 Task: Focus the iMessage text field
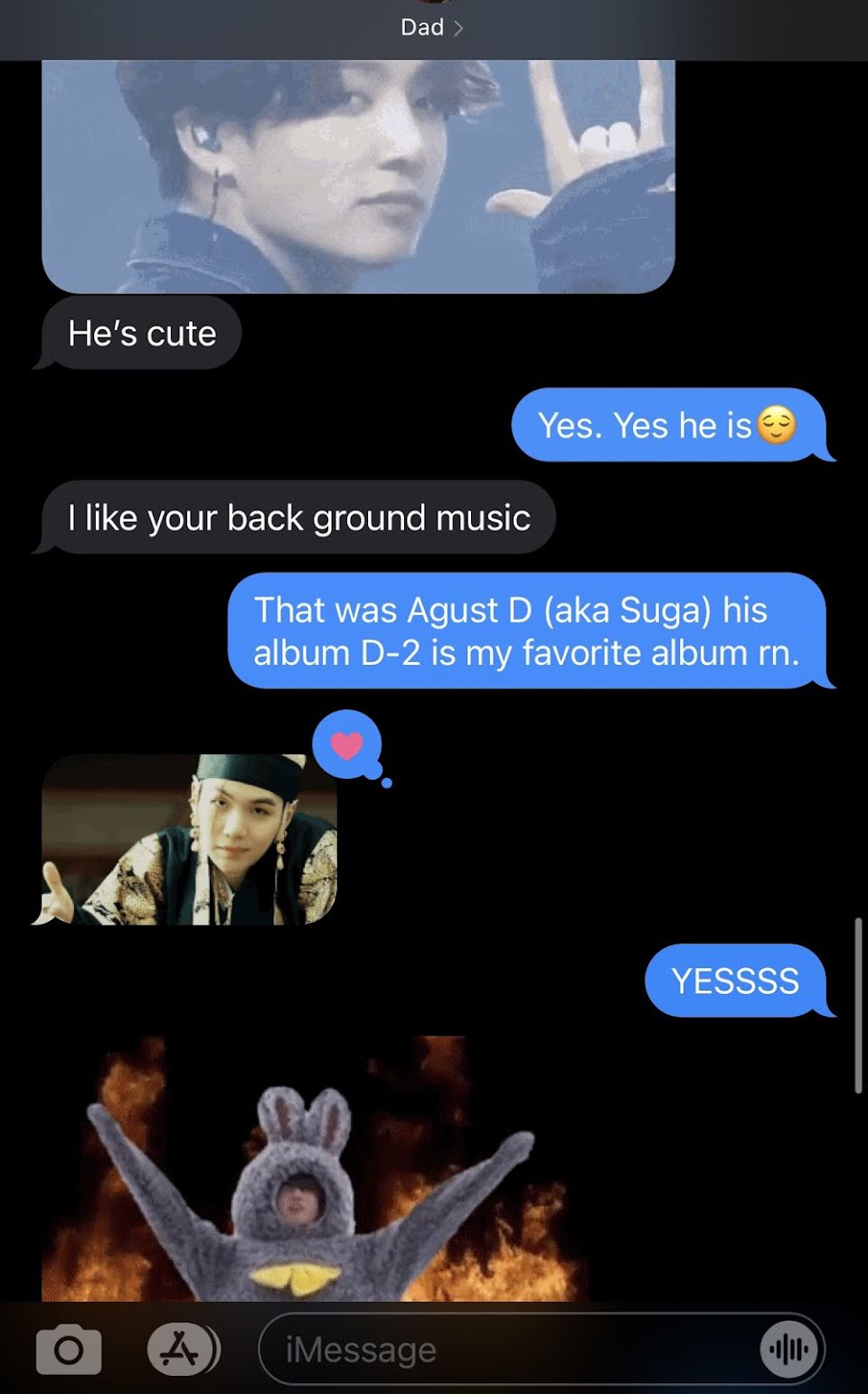[506, 1350]
